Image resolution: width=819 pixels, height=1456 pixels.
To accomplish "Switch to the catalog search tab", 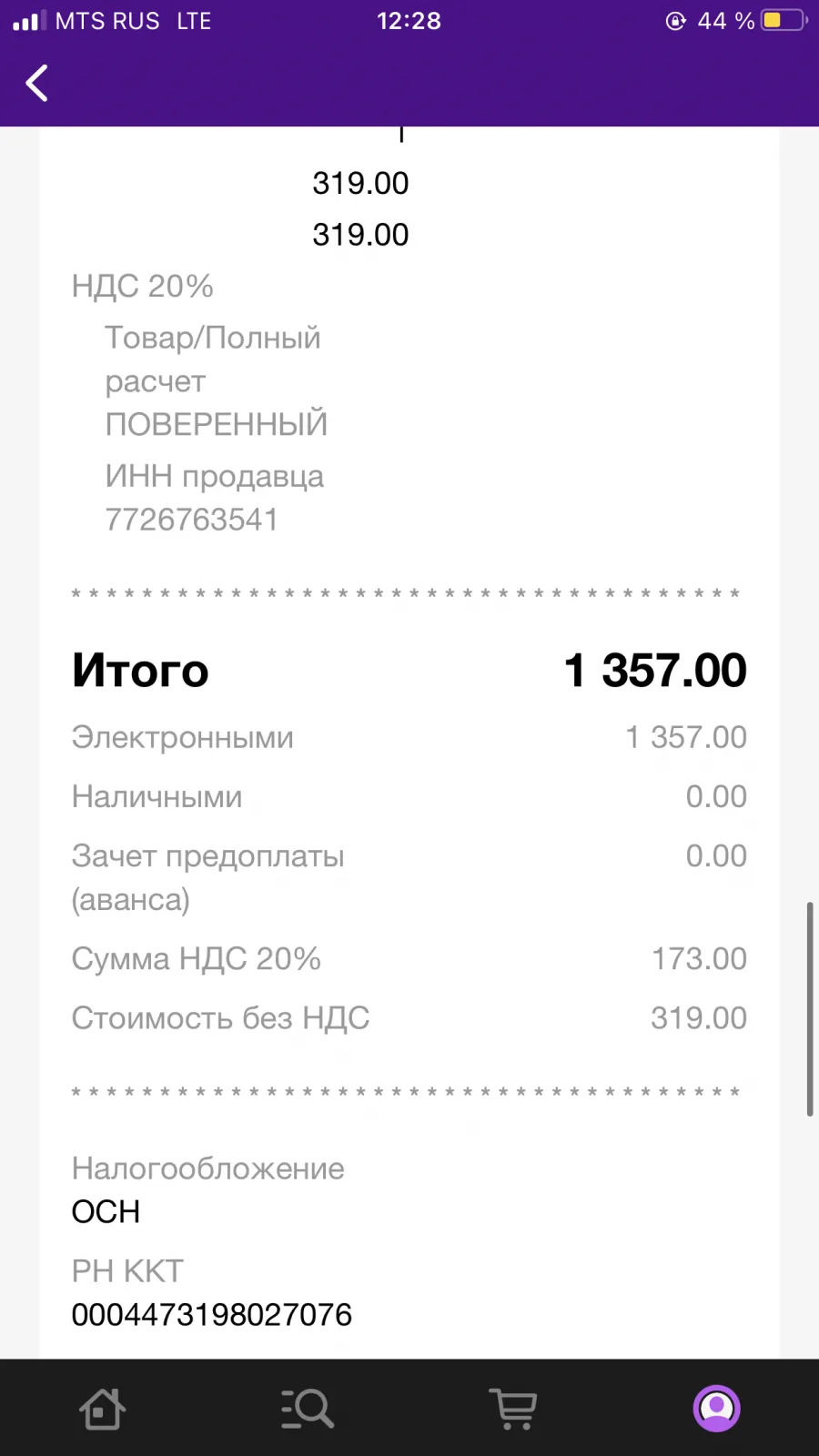I will point(308,1409).
